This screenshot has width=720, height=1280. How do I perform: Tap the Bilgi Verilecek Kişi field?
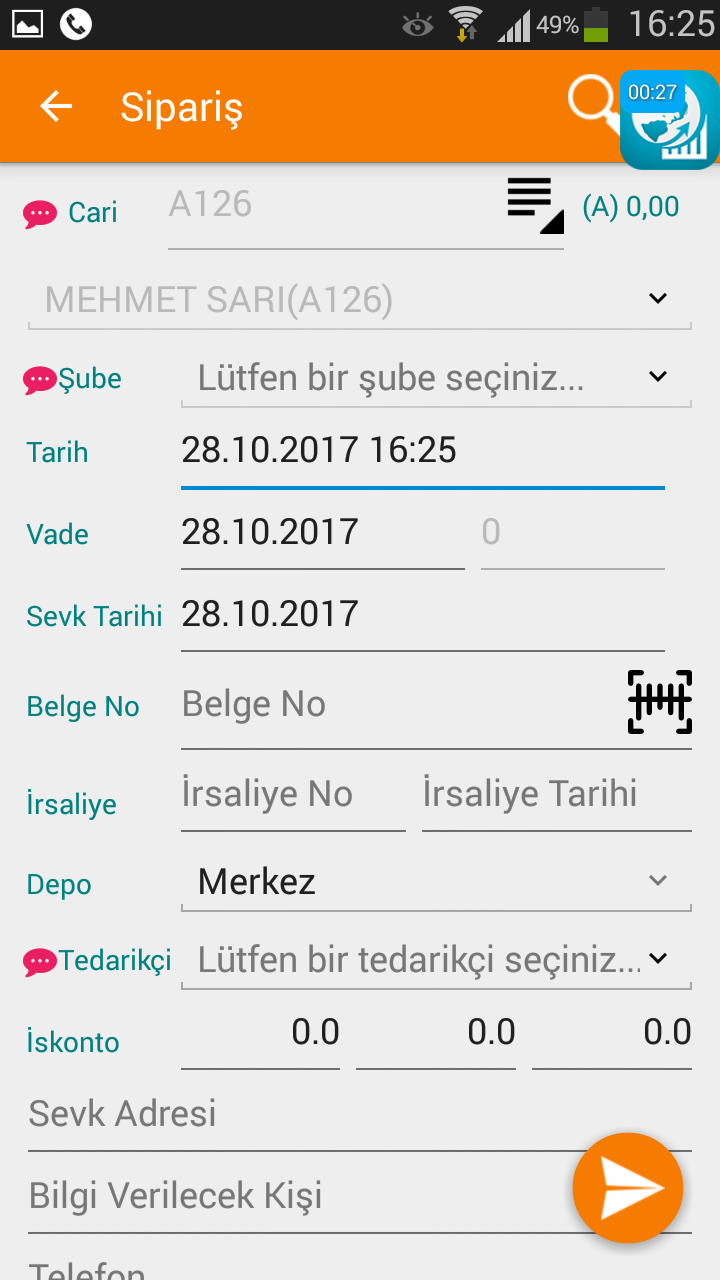300,1197
